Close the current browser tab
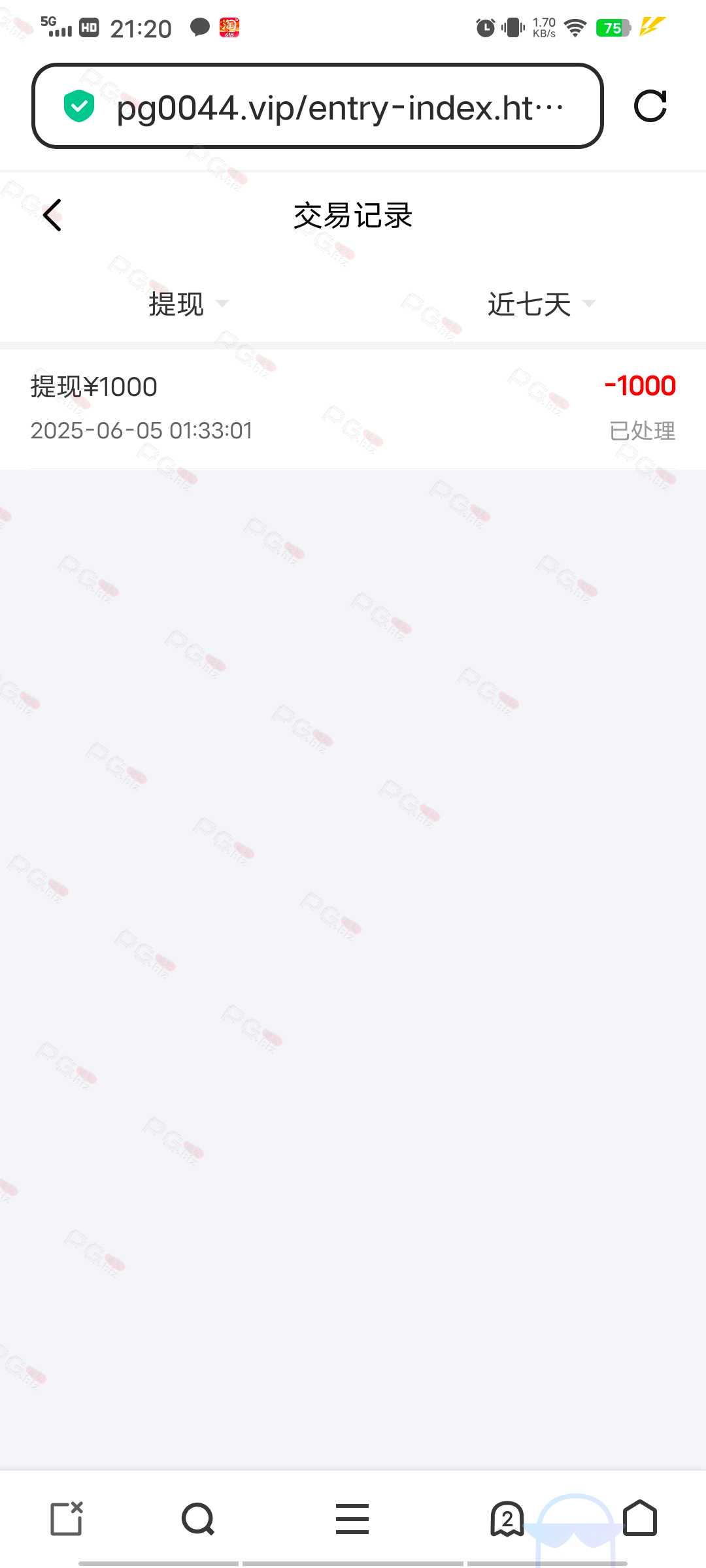The width and height of the screenshot is (706, 1568). click(x=67, y=1518)
